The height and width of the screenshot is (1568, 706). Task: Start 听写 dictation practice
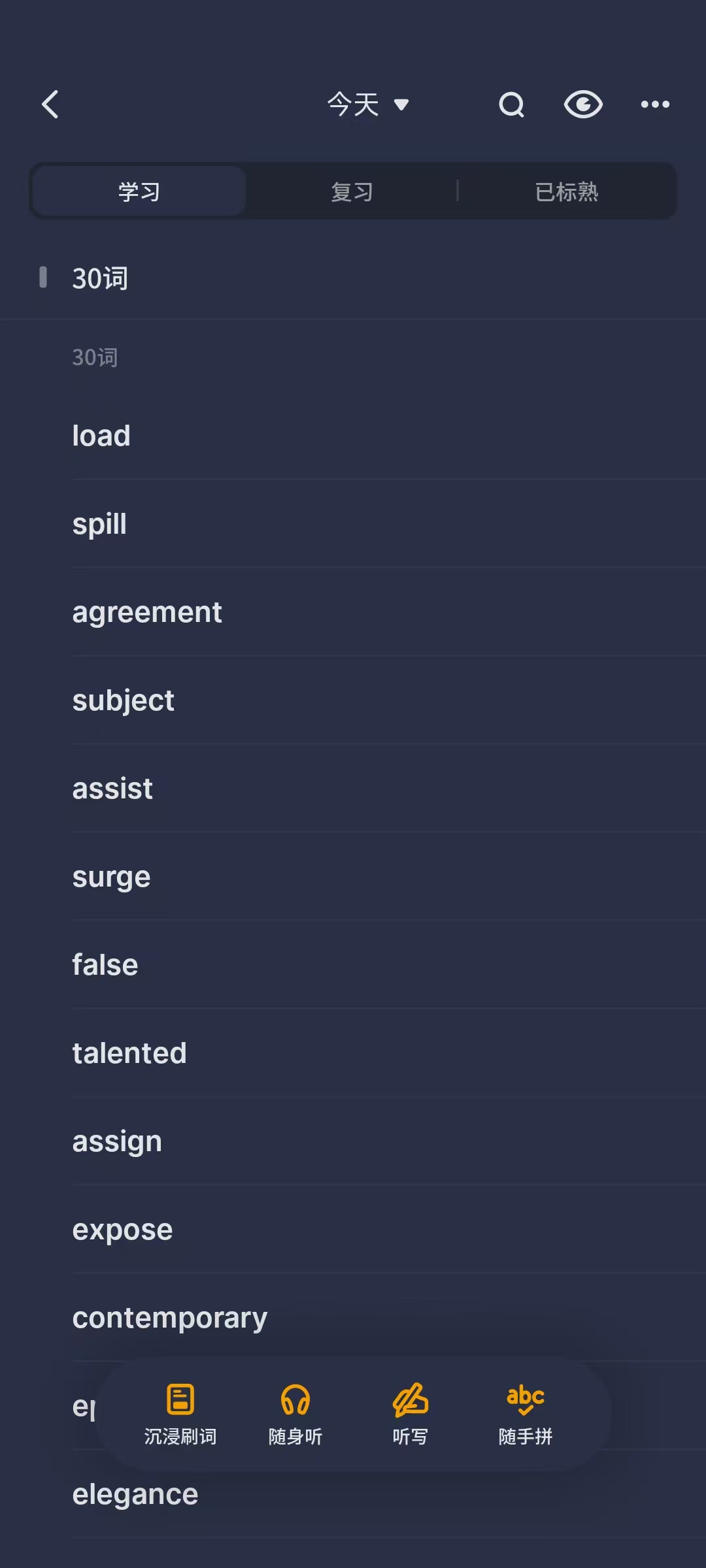411,1414
